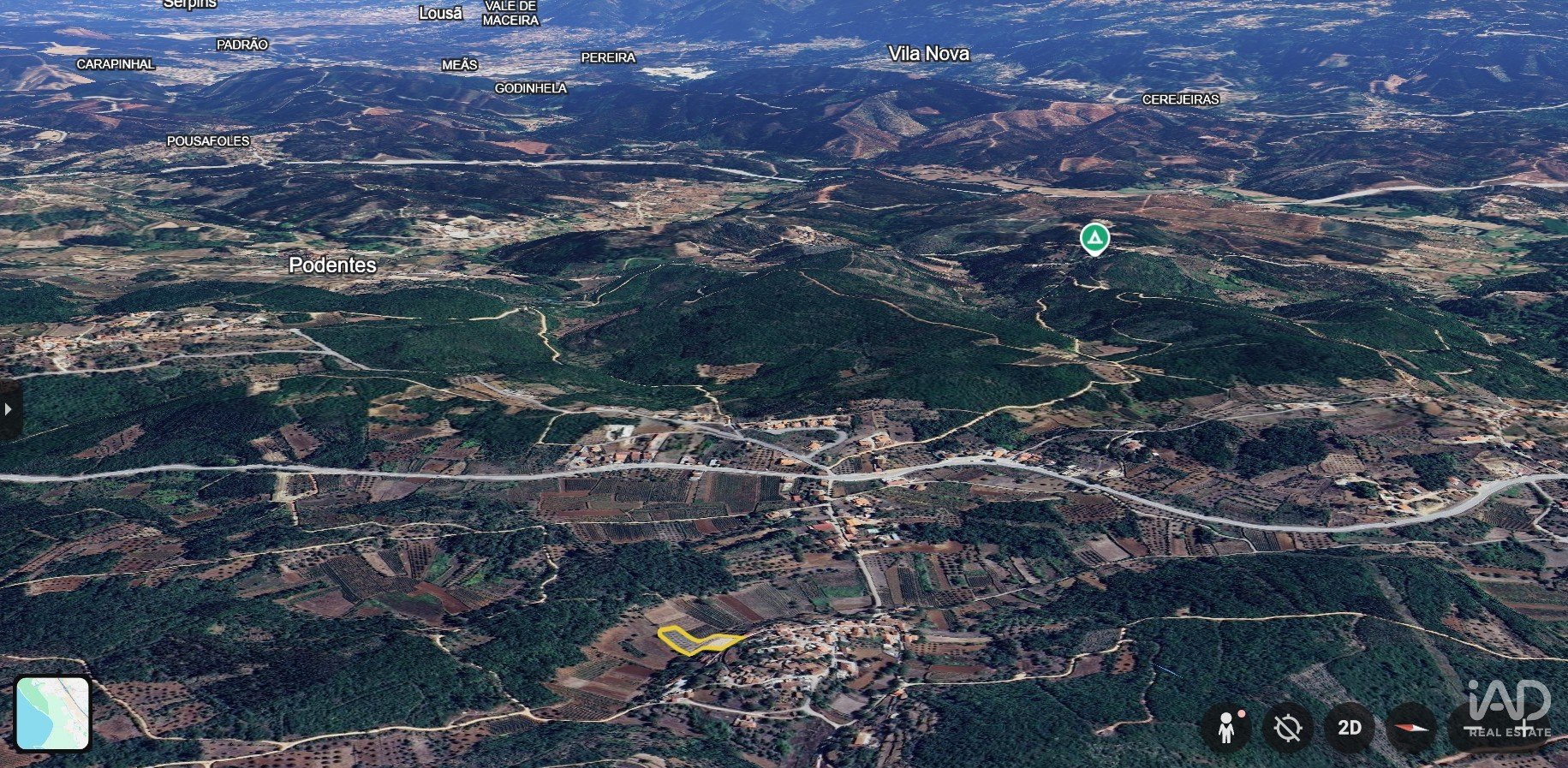Reset the compass orientation

[x=1410, y=728]
